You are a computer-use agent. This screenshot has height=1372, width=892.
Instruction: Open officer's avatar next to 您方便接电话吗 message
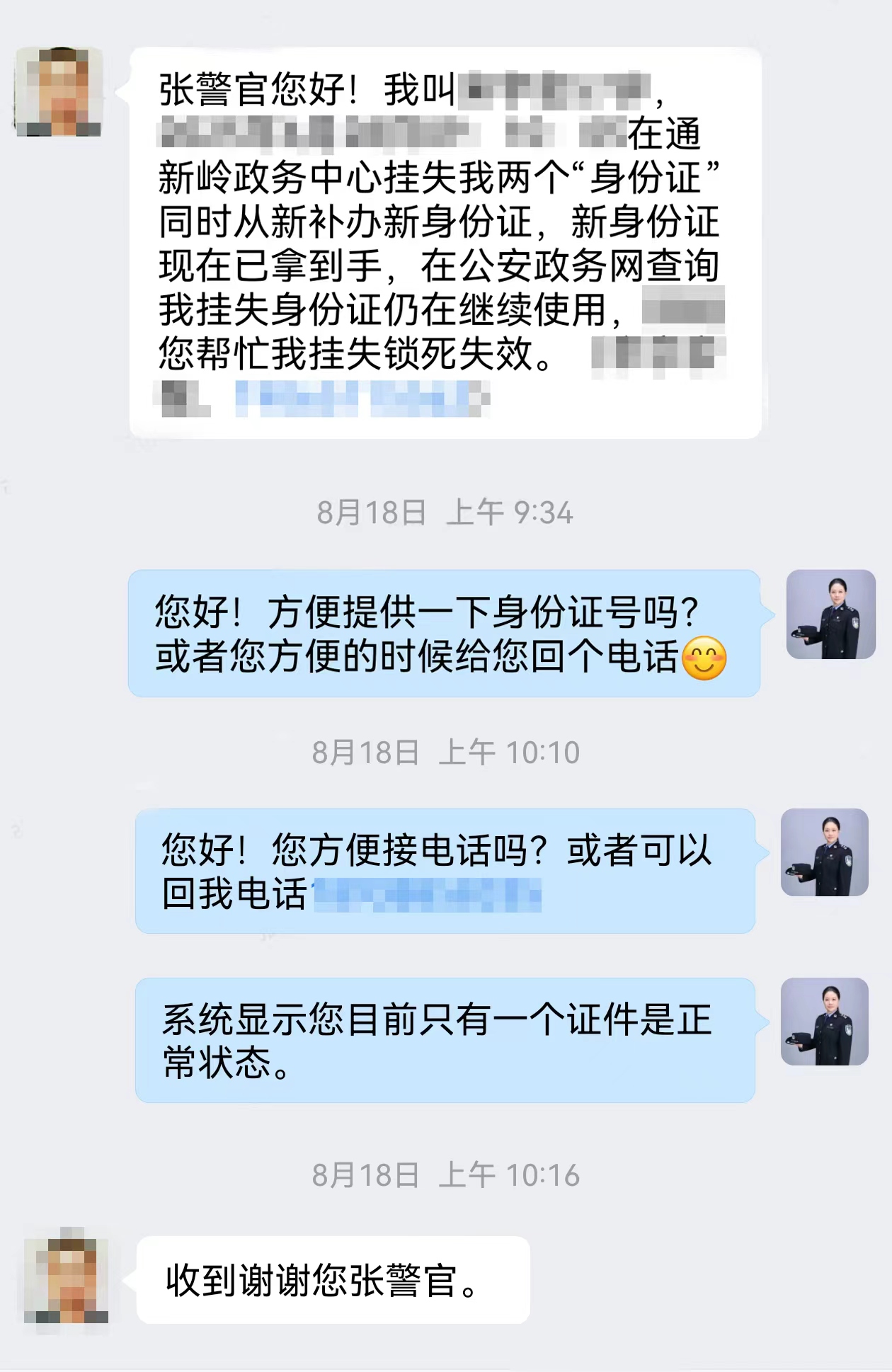(x=824, y=852)
